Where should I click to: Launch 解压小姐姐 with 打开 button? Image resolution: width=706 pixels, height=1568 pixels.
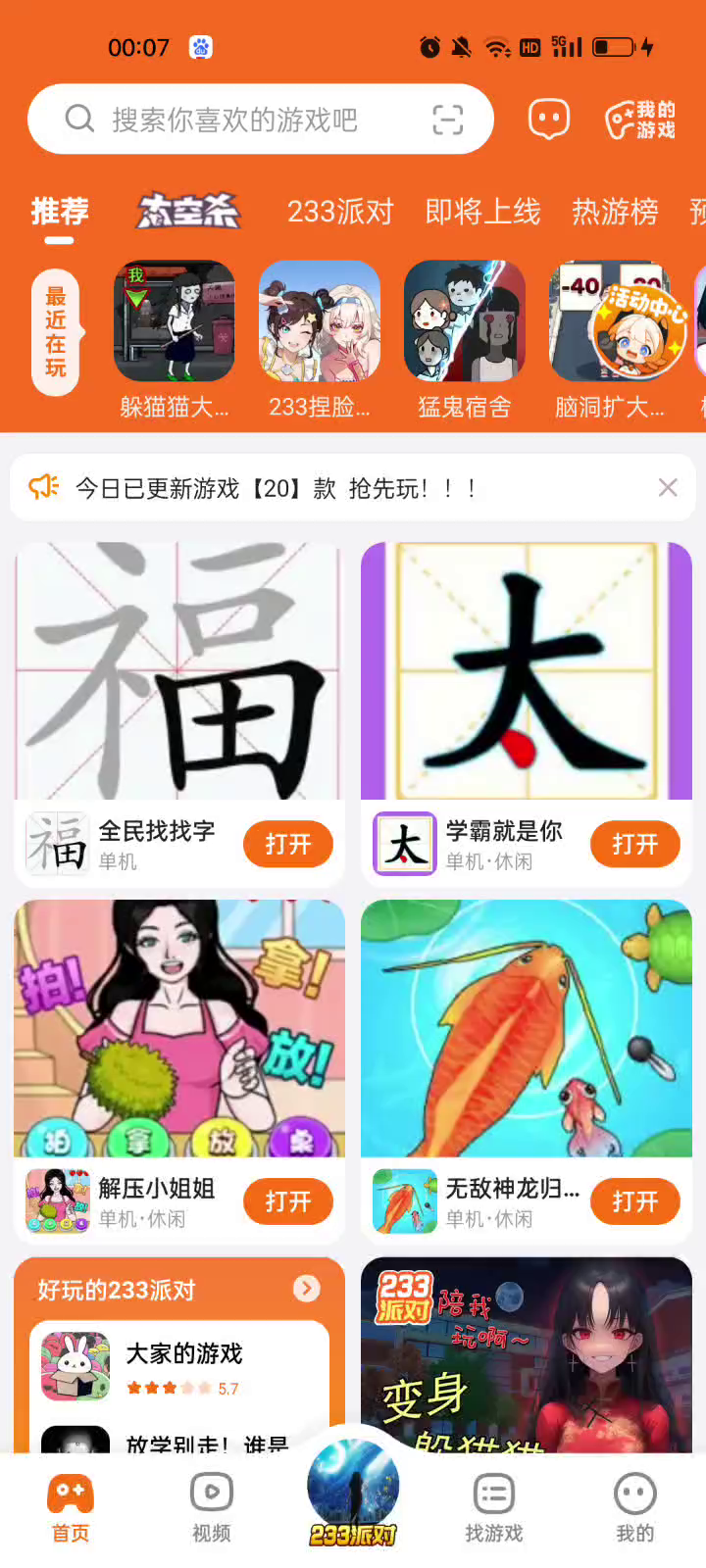287,1201
